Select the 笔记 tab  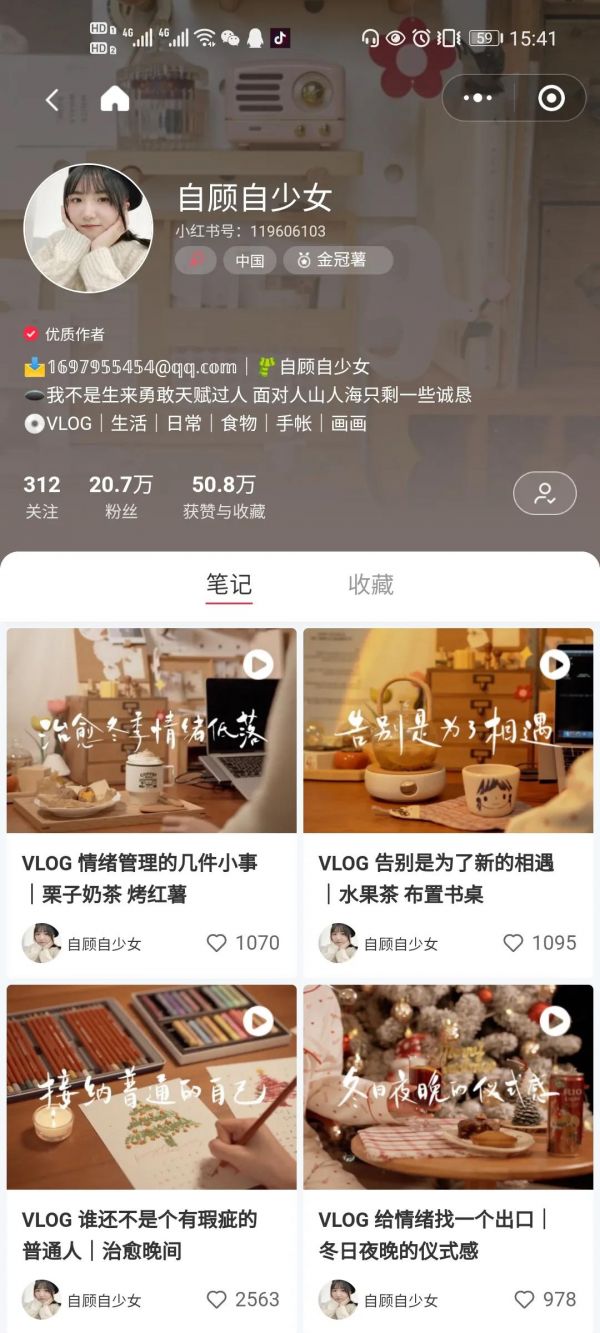tap(229, 585)
